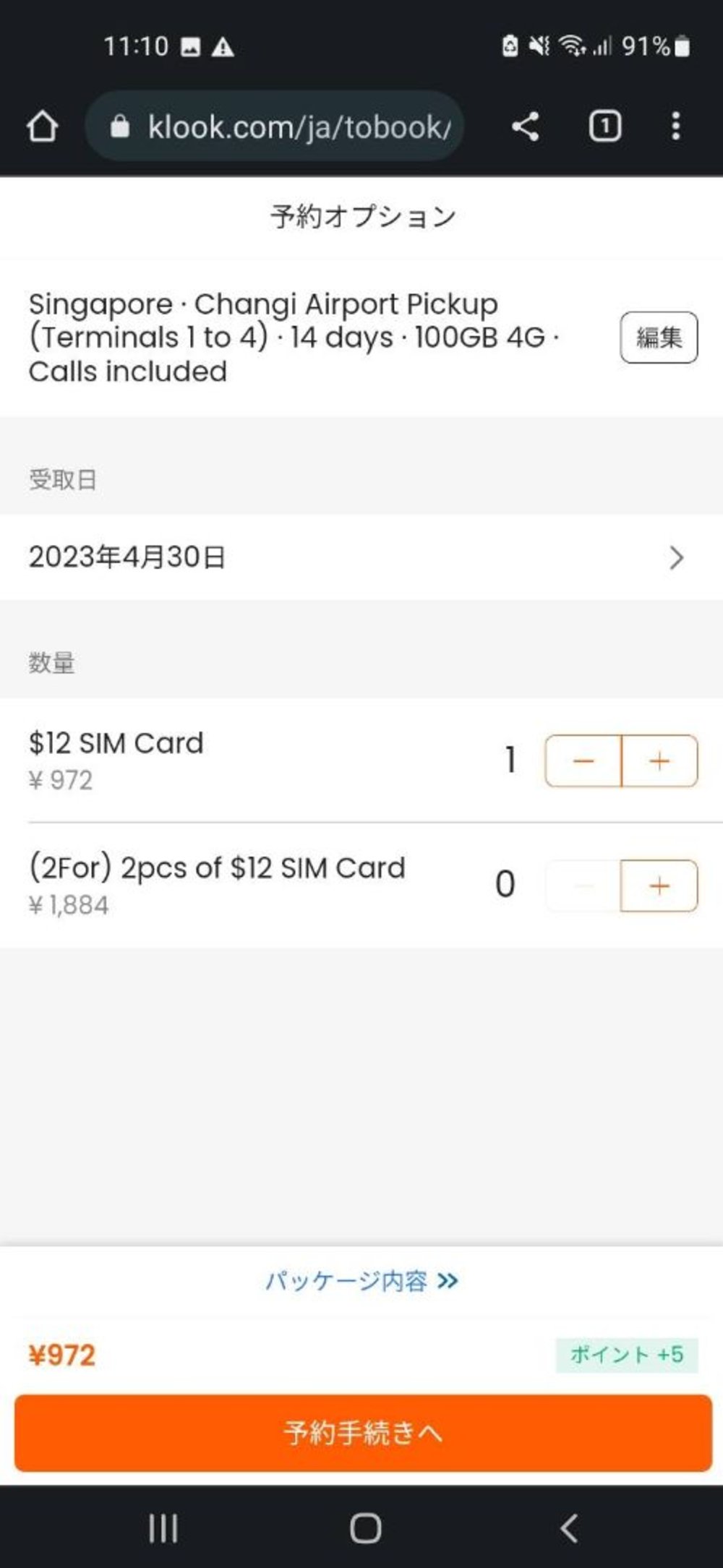The width and height of the screenshot is (723, 1568).
Task: Expand the pickup date with the chevron
Action: coord(675,557)
